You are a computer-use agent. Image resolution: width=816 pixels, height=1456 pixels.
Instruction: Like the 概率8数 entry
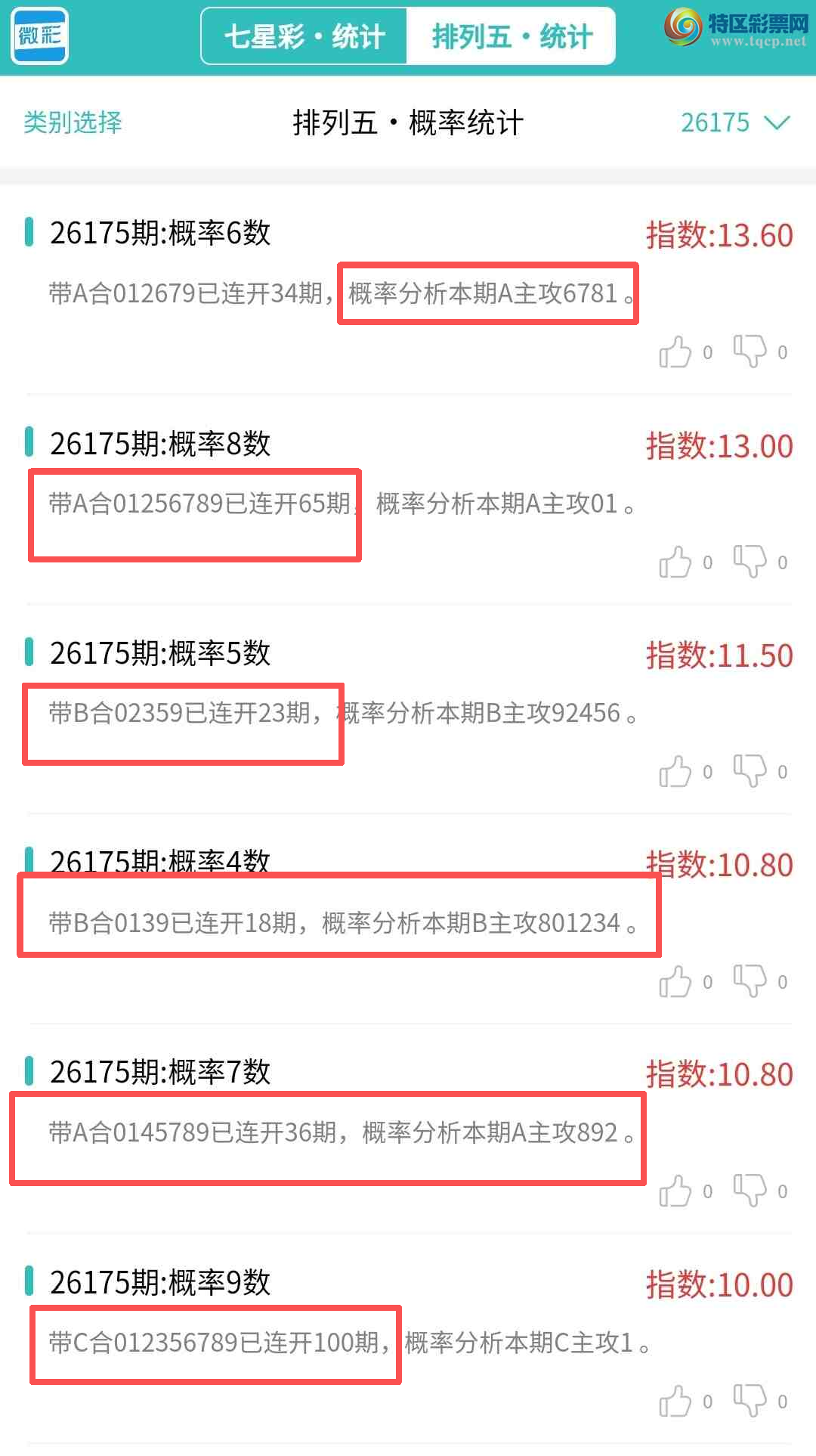click(x=675, y=562)
